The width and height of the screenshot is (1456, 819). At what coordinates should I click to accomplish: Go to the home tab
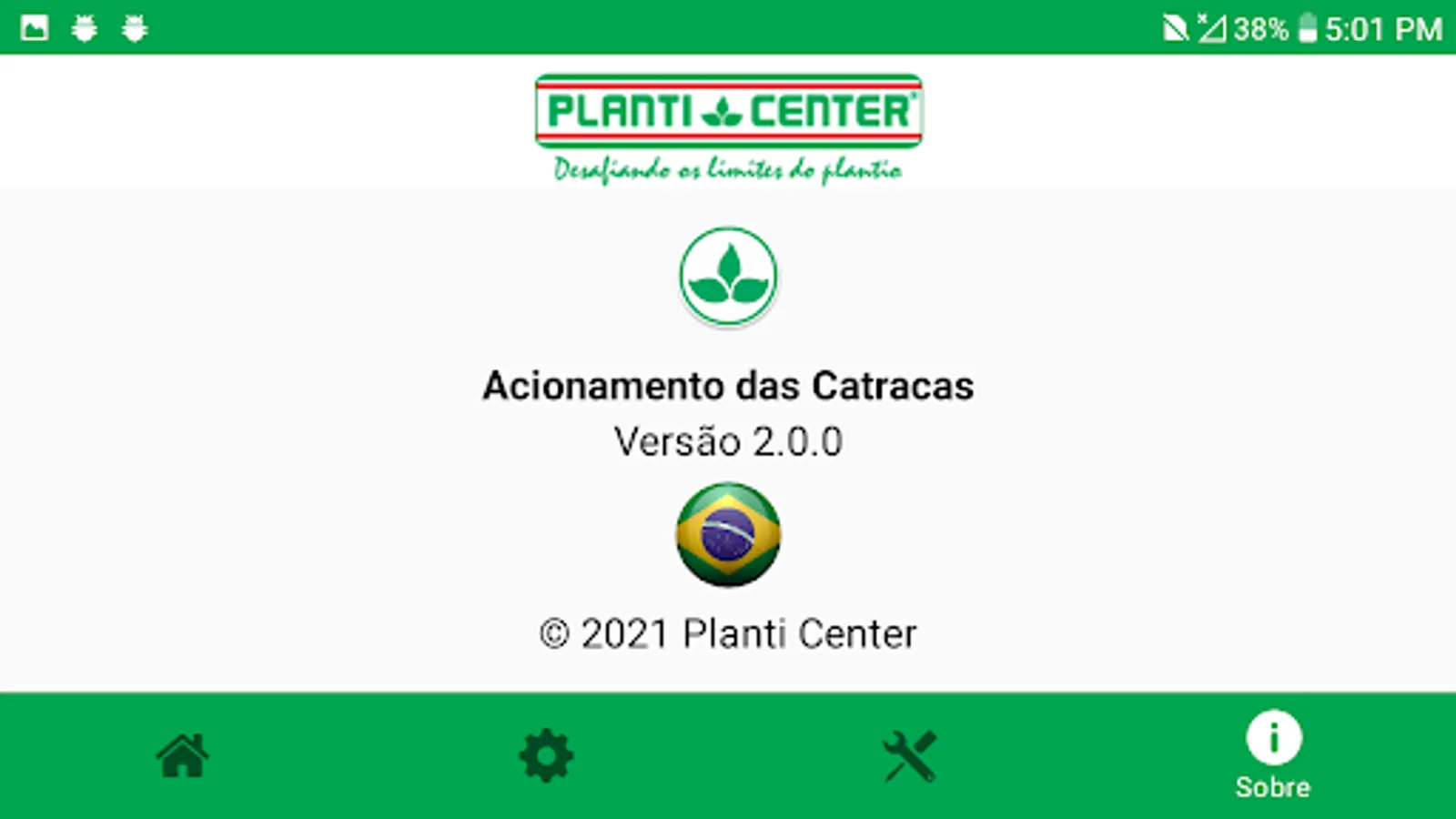[x=182, y=755]
